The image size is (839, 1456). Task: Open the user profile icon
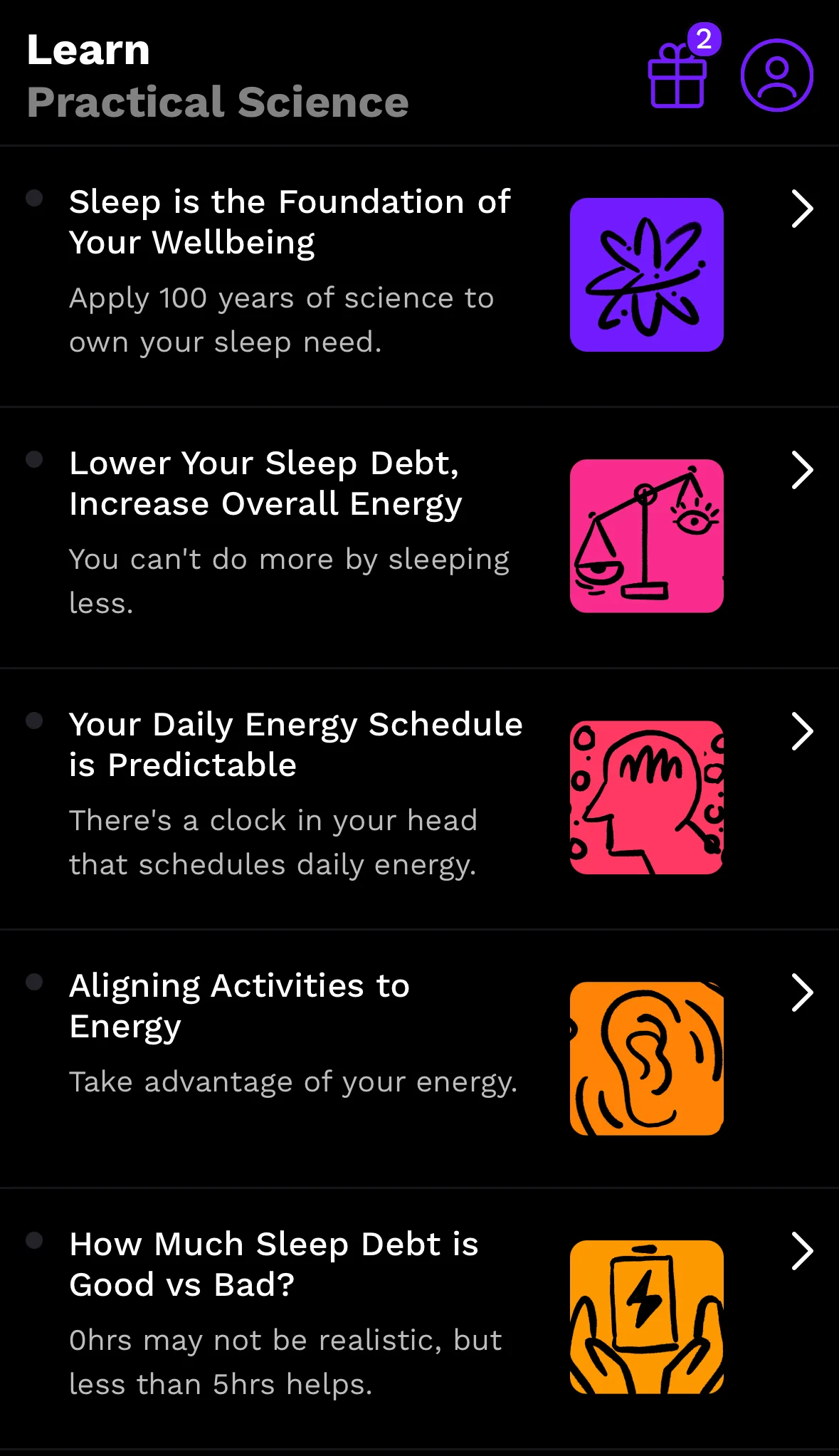[776, 75]
